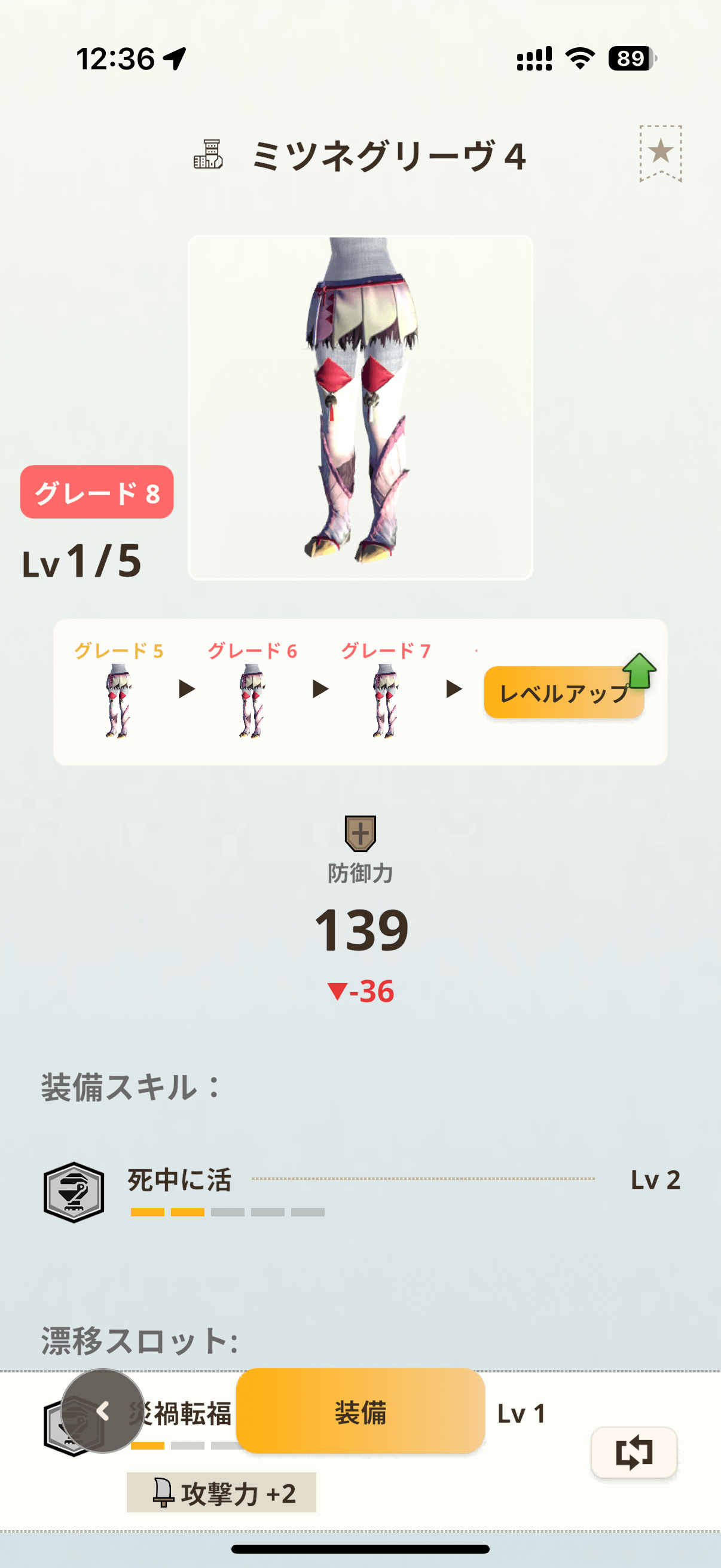721x1568 pixels.
Task: Tap the swap arrows button
Action: click(633, 1452)
